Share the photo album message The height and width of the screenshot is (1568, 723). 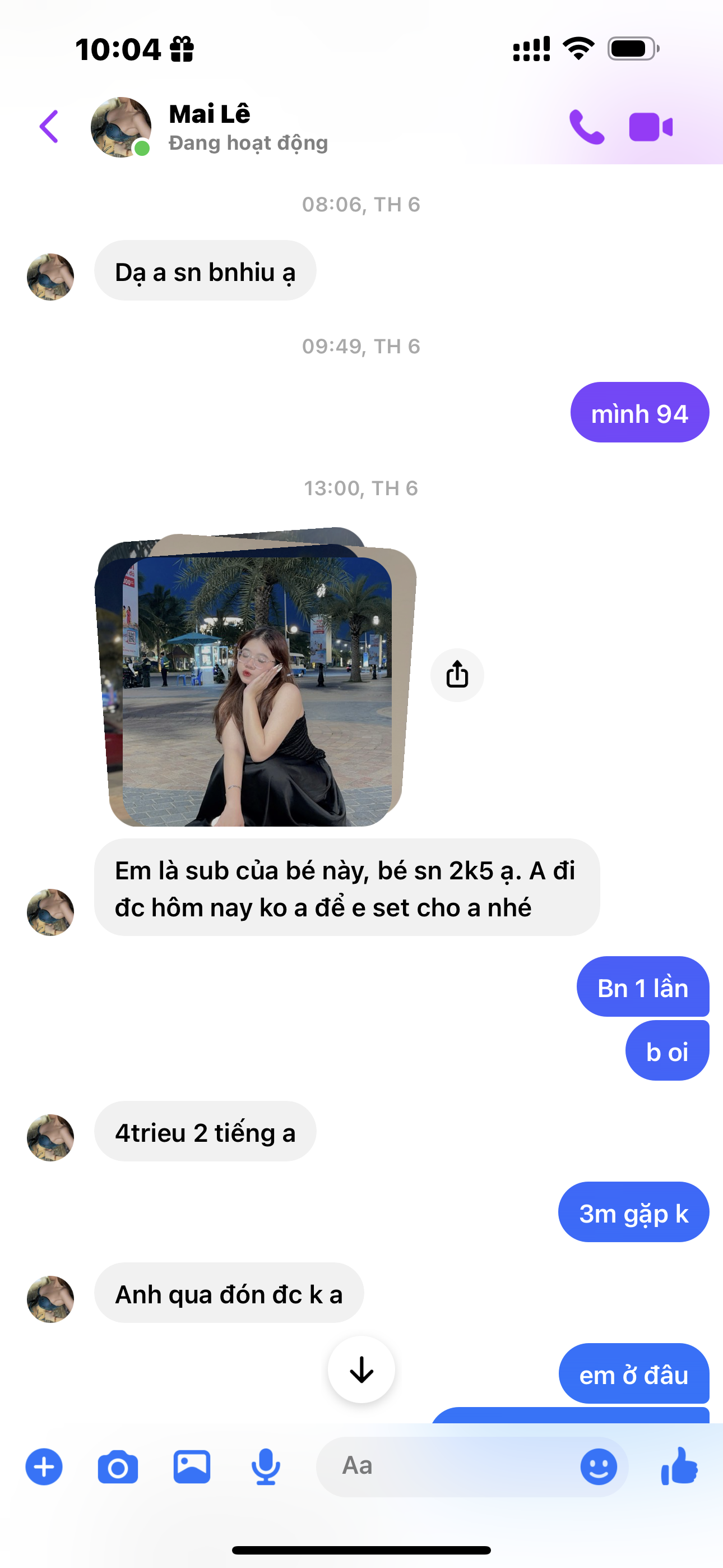(x=457, y=675)
